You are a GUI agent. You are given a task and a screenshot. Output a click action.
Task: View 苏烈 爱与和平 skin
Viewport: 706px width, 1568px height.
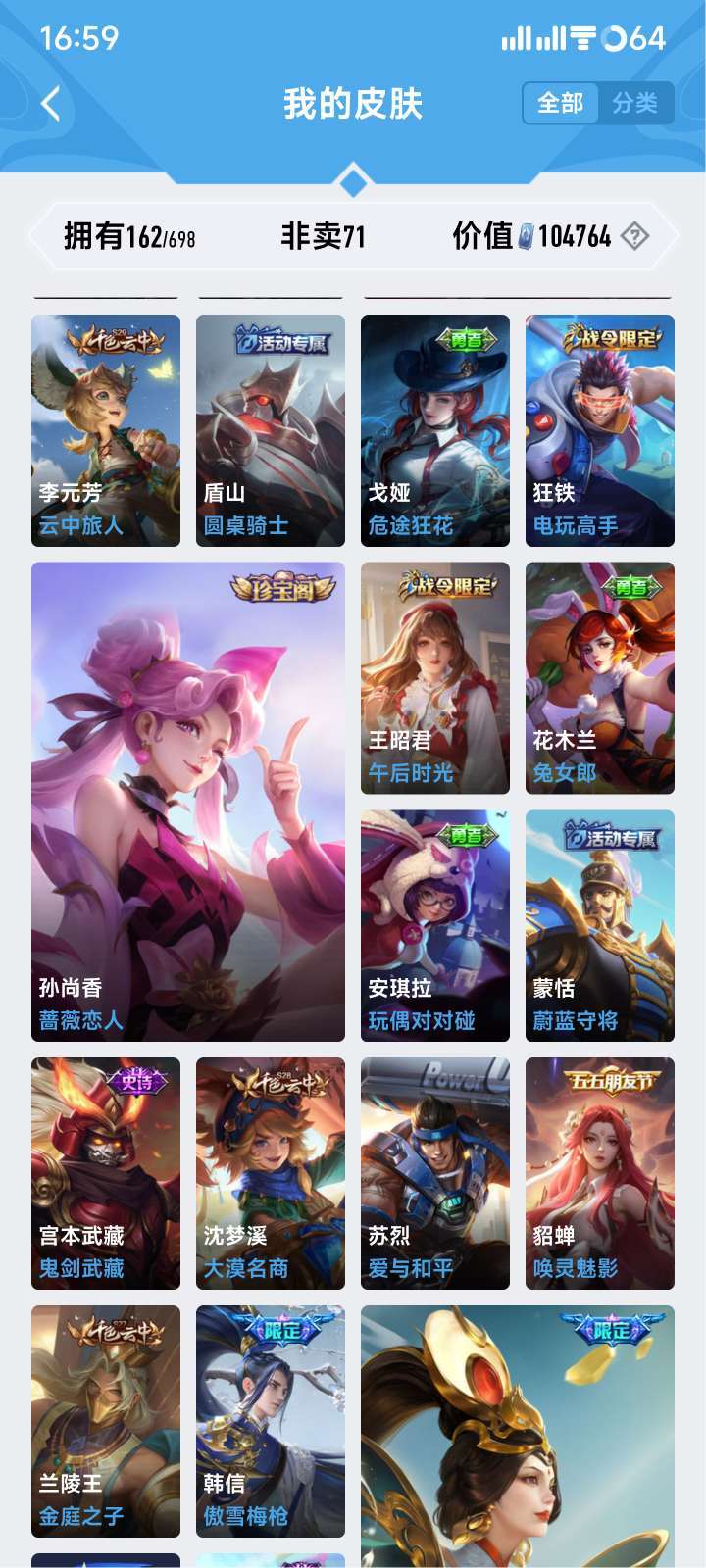pos(435,1173)
